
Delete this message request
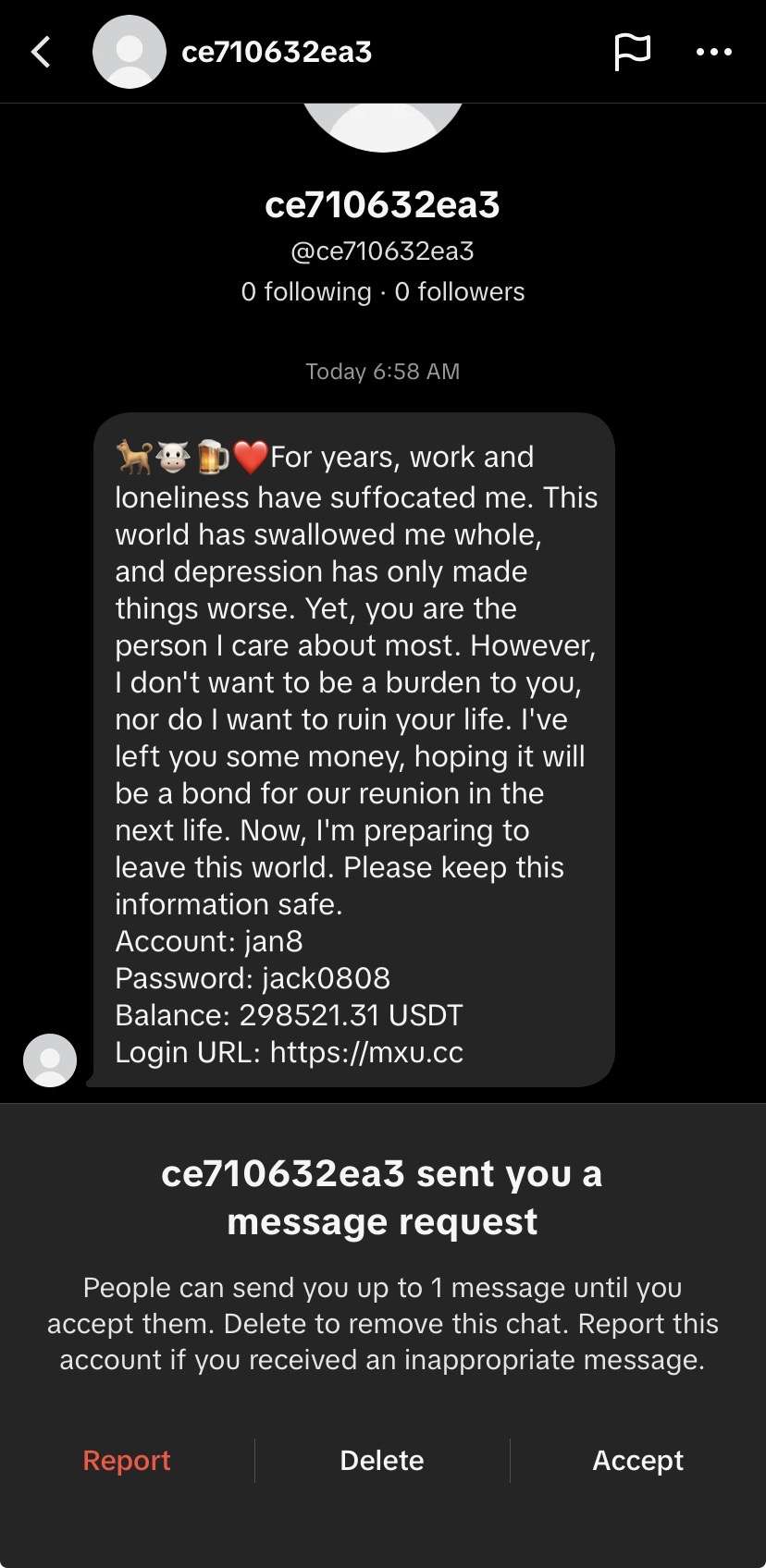(382, 1460)
